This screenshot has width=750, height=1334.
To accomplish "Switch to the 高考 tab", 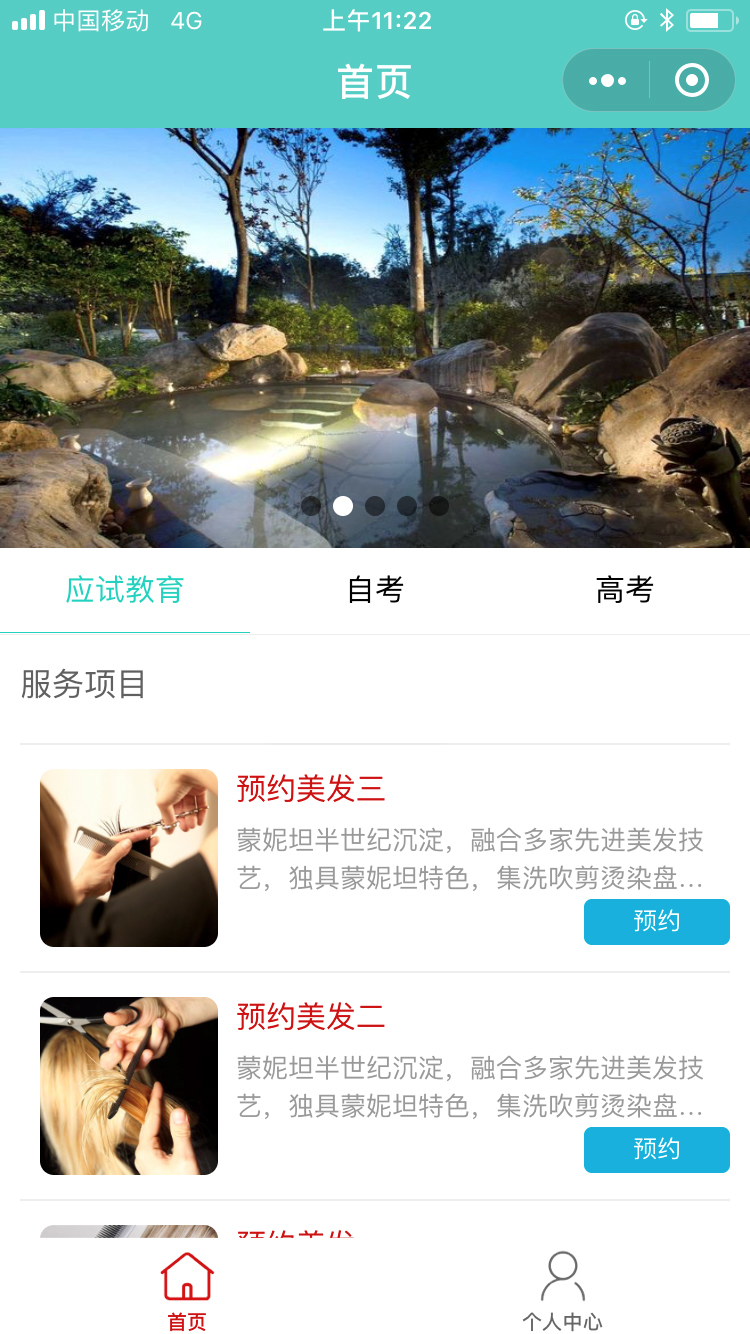I will coord(624,590).
